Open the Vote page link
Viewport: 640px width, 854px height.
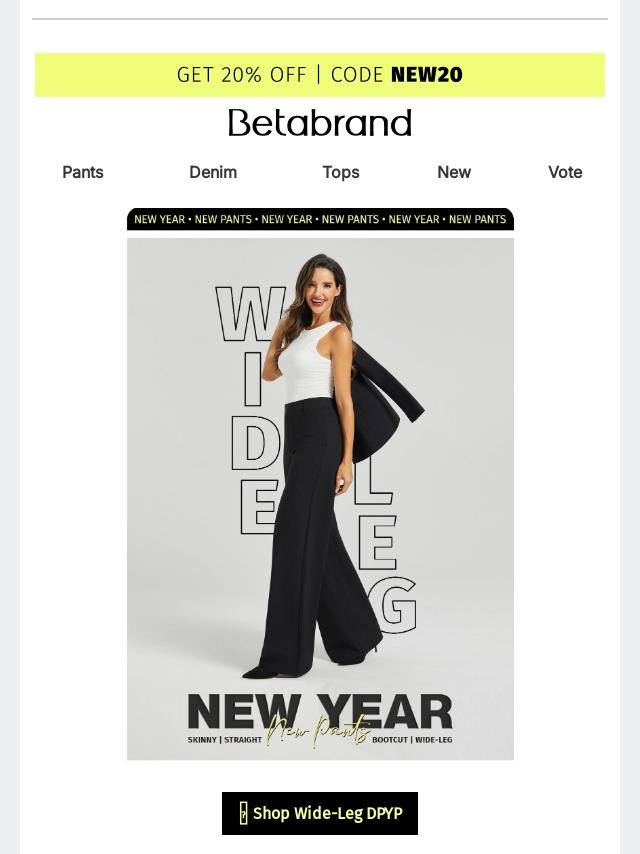564,172
